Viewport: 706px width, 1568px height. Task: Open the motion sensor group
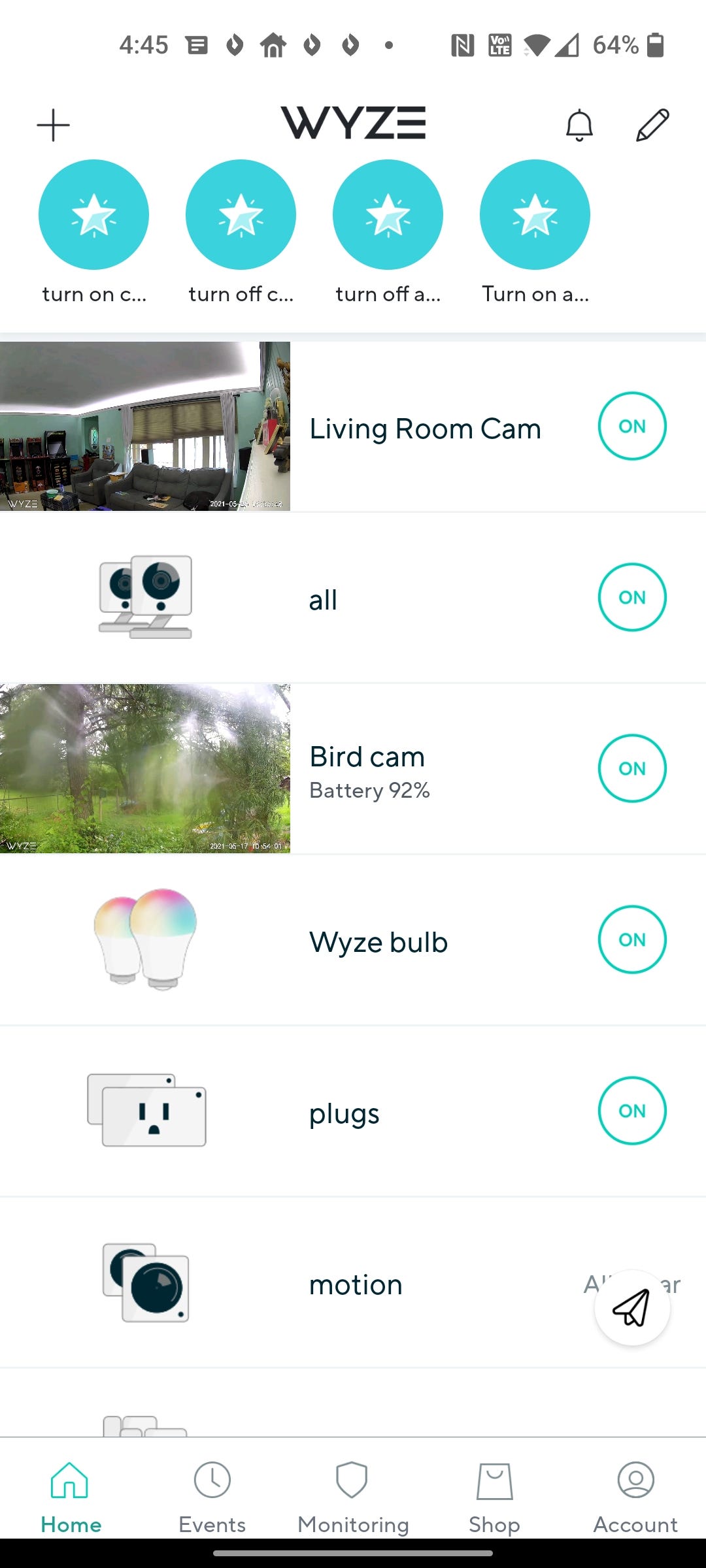[x=353, y=1282]
